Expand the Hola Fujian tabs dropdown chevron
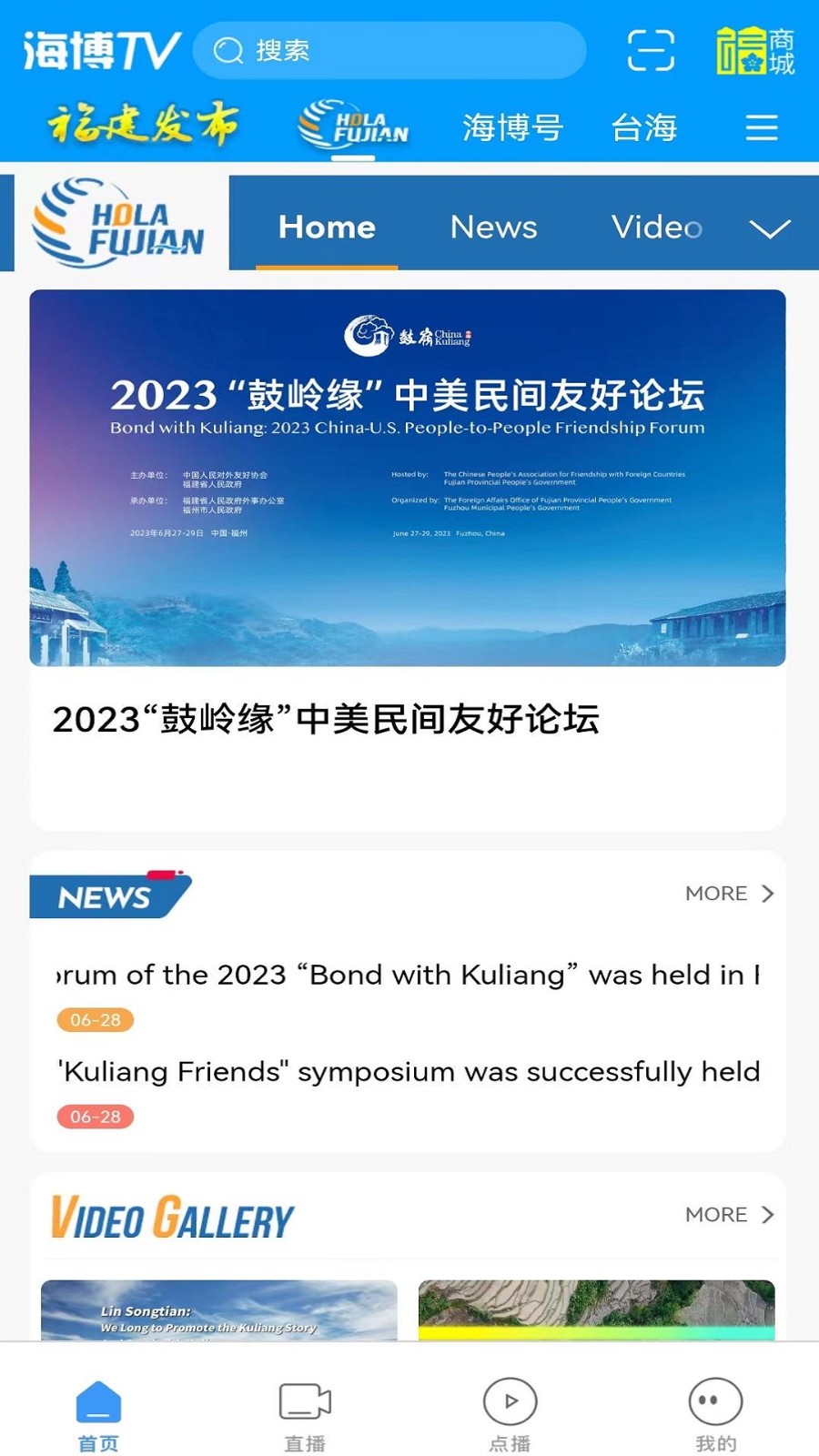 click(770, 227)
